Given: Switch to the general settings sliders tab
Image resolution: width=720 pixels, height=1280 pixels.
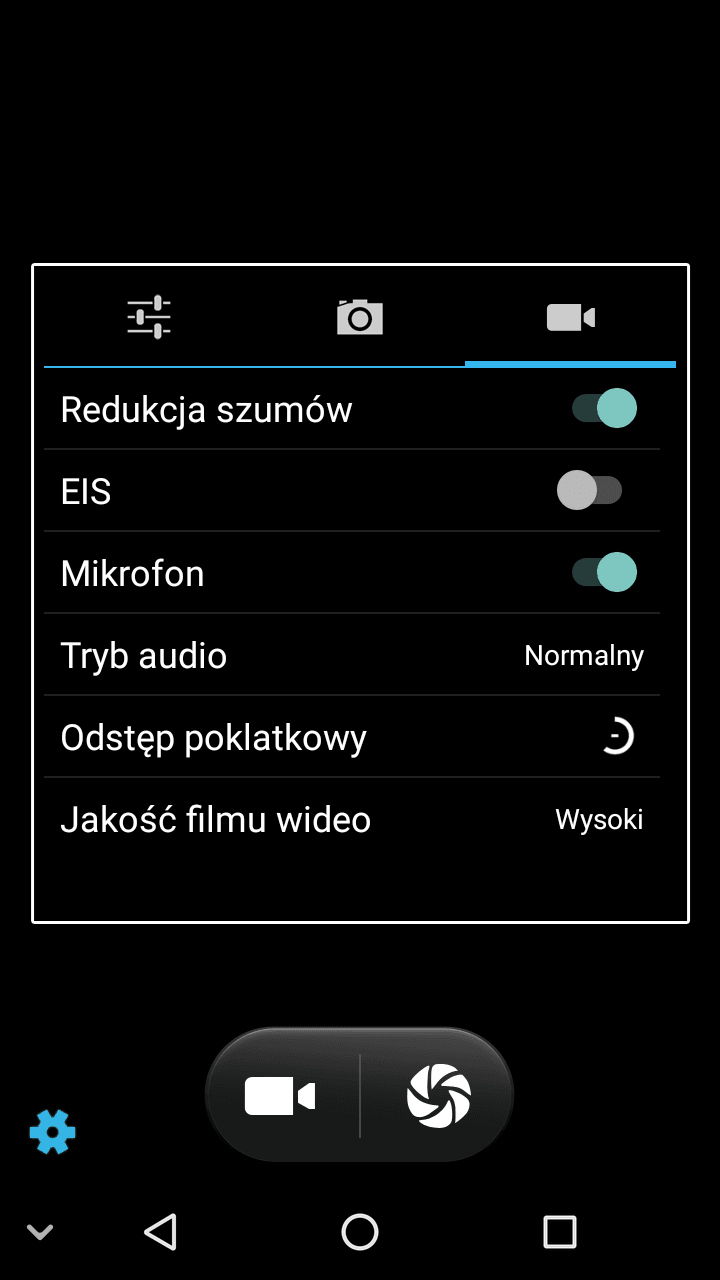Looking at the screenshot, I should pos(149,317).
